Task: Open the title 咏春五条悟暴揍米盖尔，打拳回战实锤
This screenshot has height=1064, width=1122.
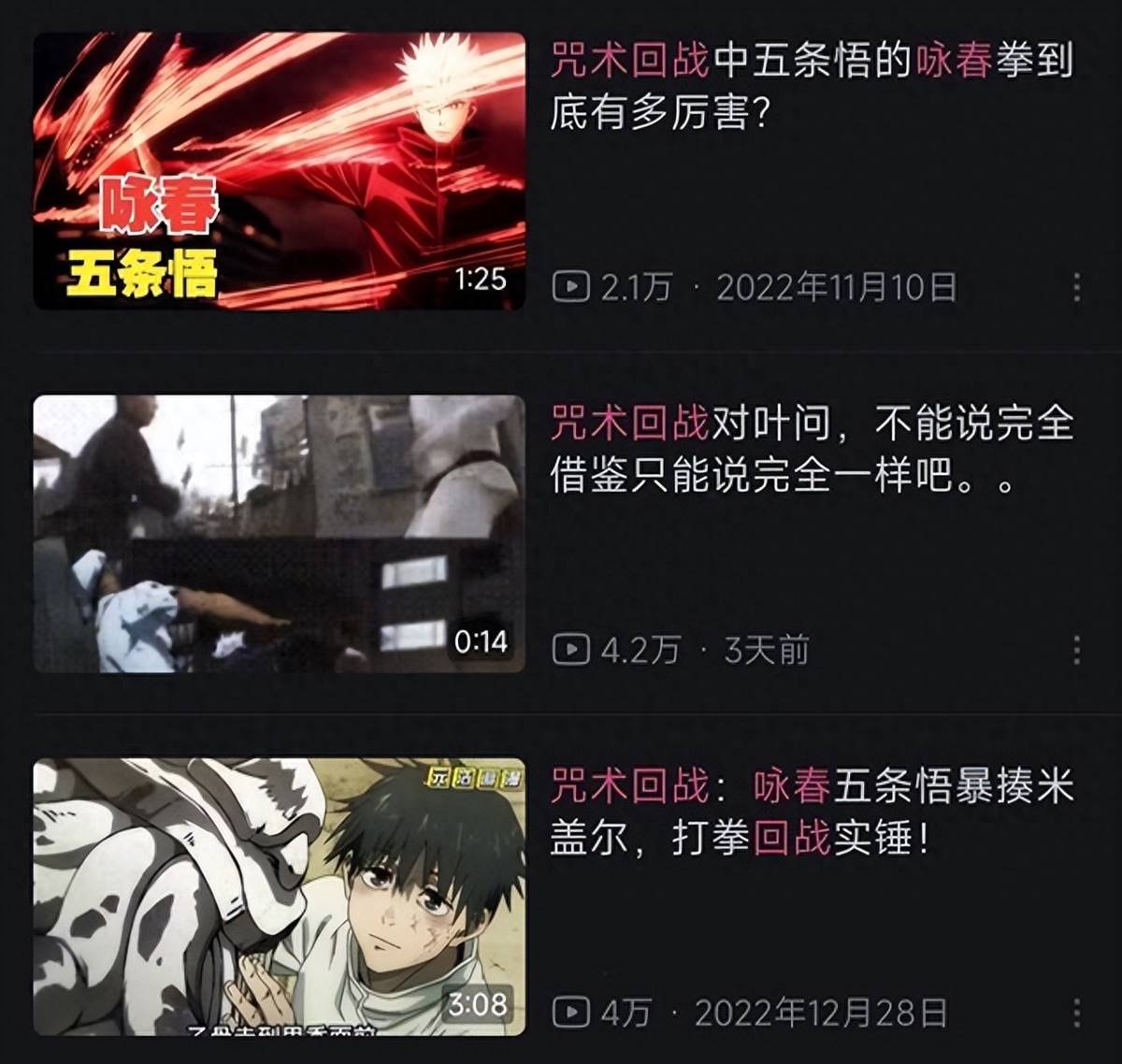Action: click(x=810, y=812)
